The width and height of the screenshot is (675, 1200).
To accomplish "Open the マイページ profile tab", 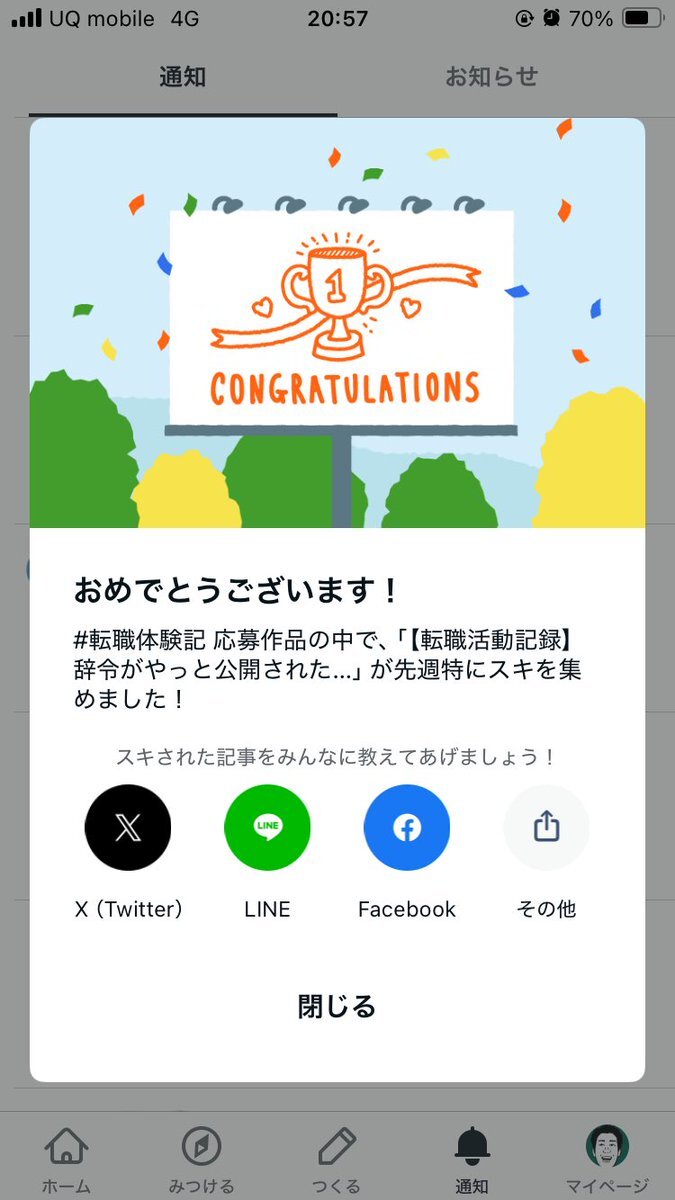I will click(x=607, y=1158).
